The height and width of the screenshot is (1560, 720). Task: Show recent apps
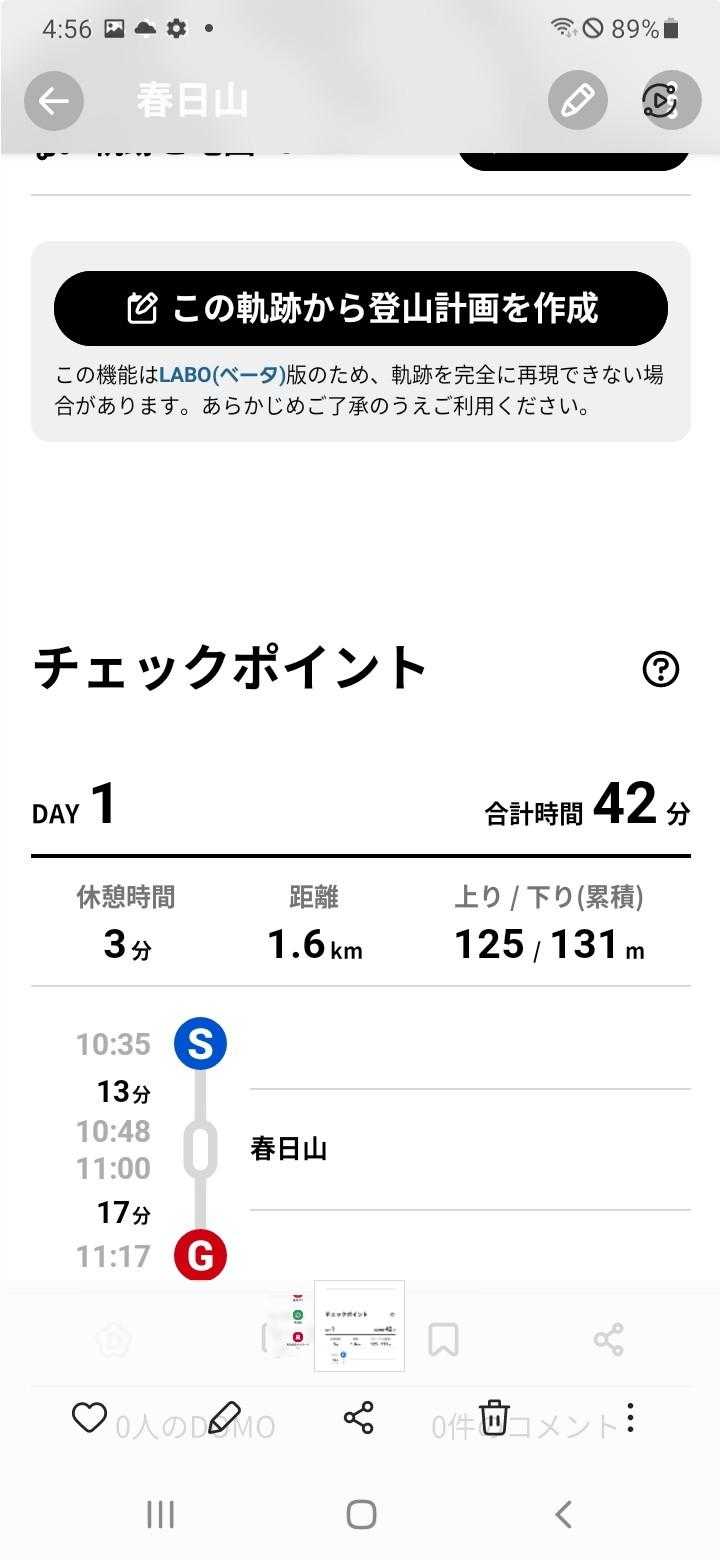160,1514
